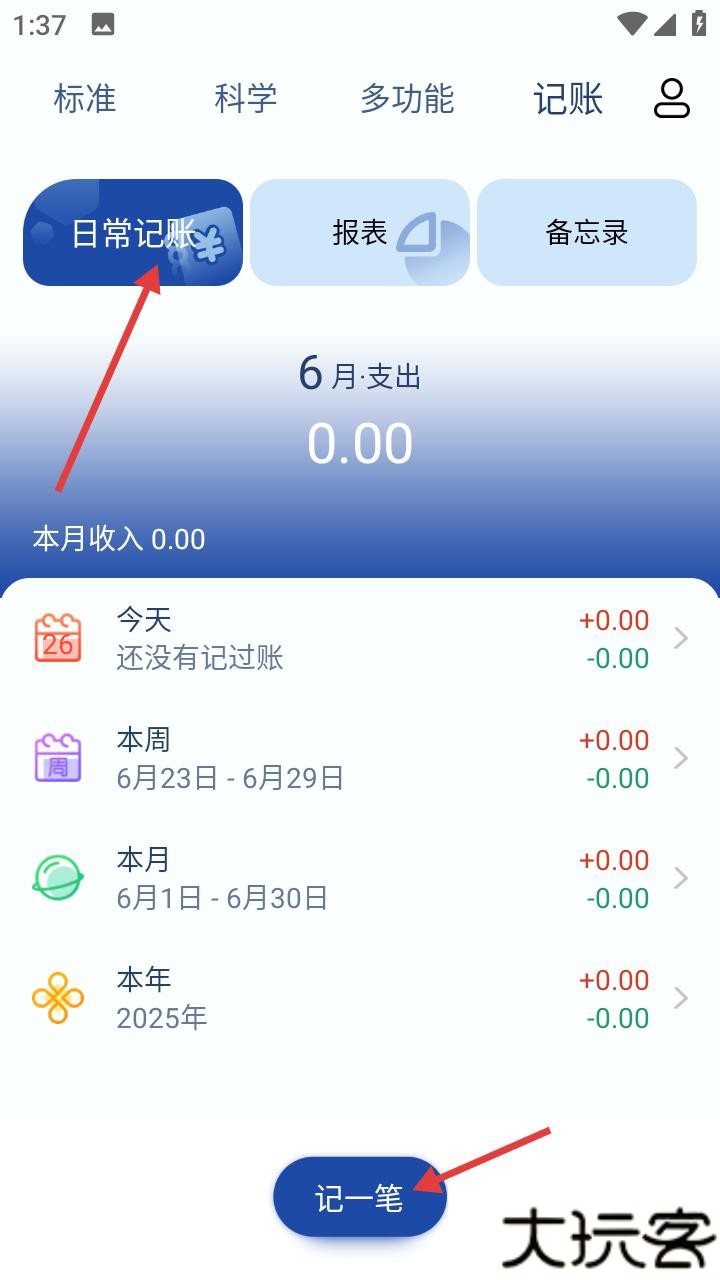Switch to the 标准 calculator tab

click(x=85, y=99)
